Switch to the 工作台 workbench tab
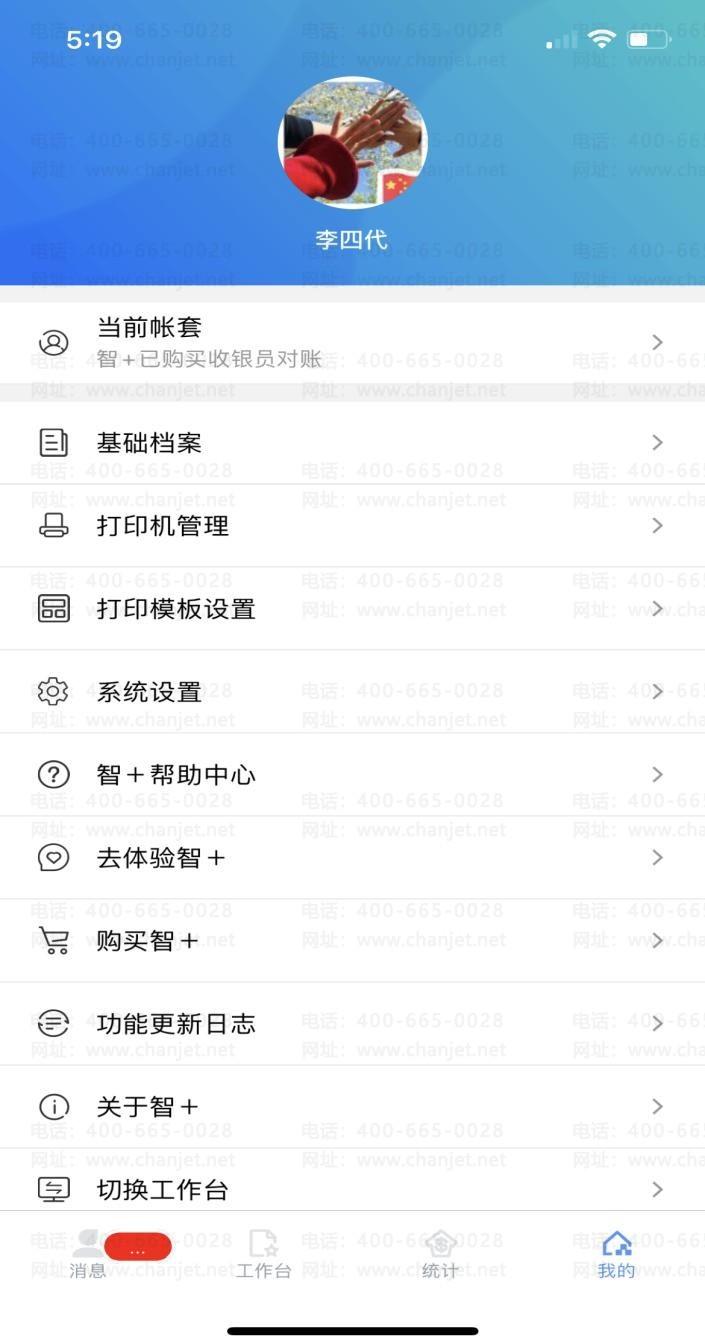The width and height of the screenshot is (705, 1336). pos(264,1253)
